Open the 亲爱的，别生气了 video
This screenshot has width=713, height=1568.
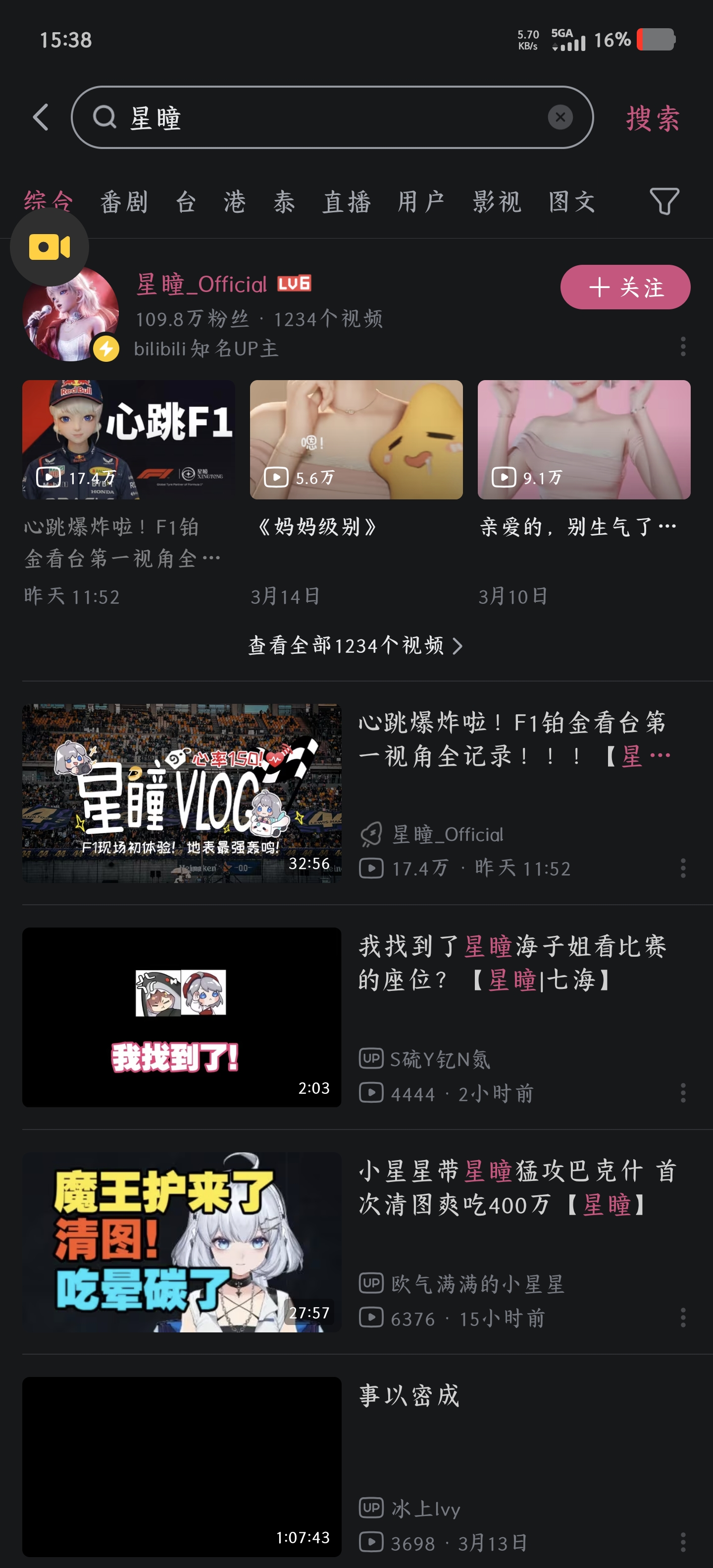[x=583, y=440]
